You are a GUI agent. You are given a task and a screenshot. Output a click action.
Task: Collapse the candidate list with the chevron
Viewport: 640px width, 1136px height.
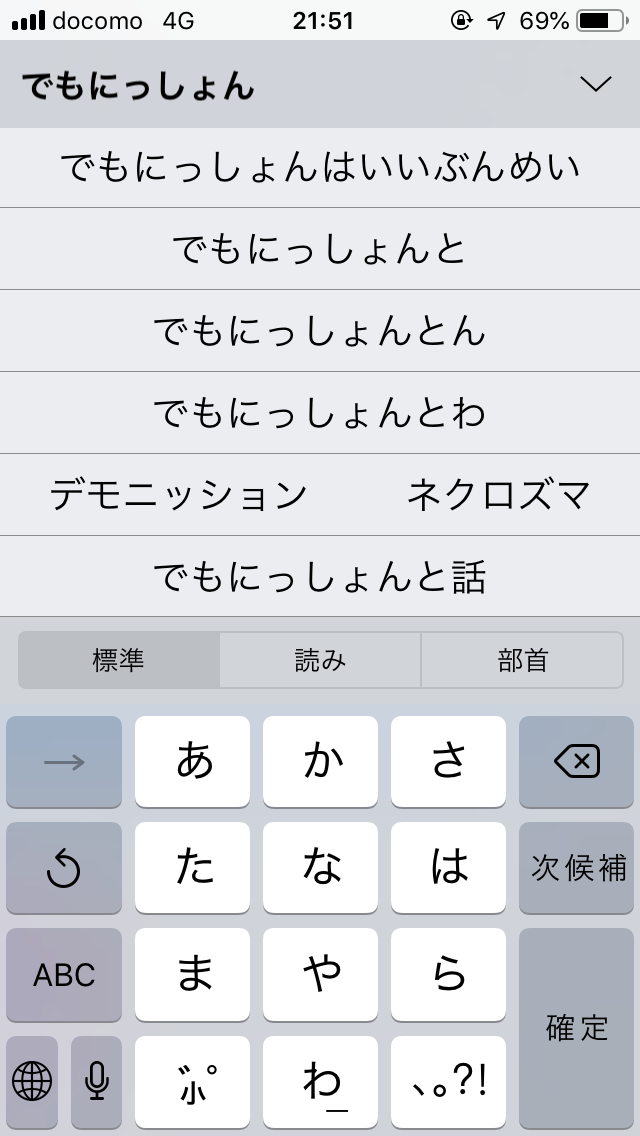coord(595,85)
